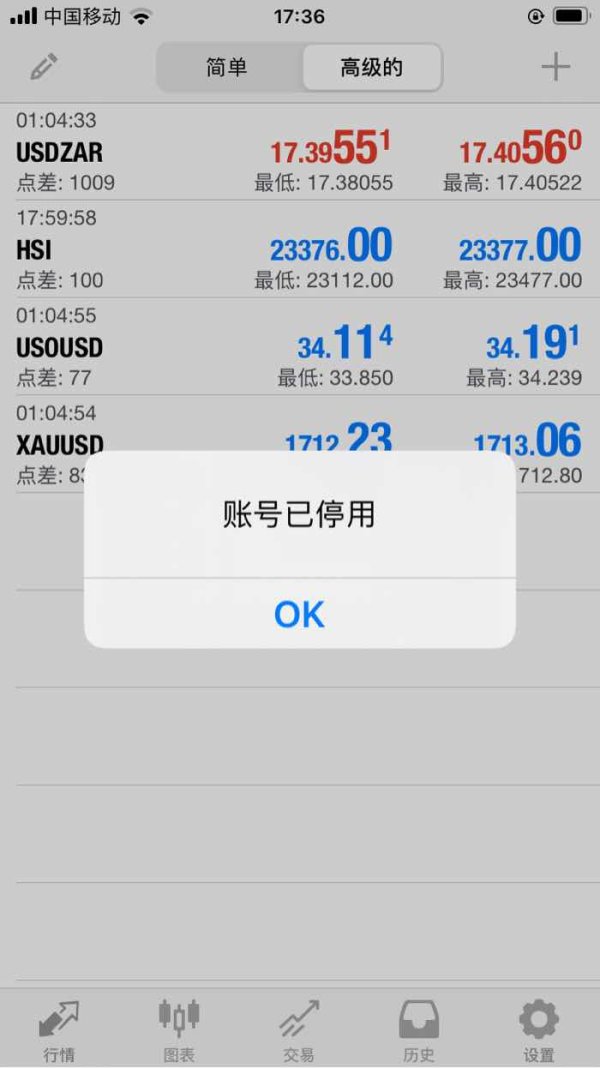The width and height of the screenshot is (600, 1068).
Task: Tap the pencil edit icon
Action: pos(44,67)
